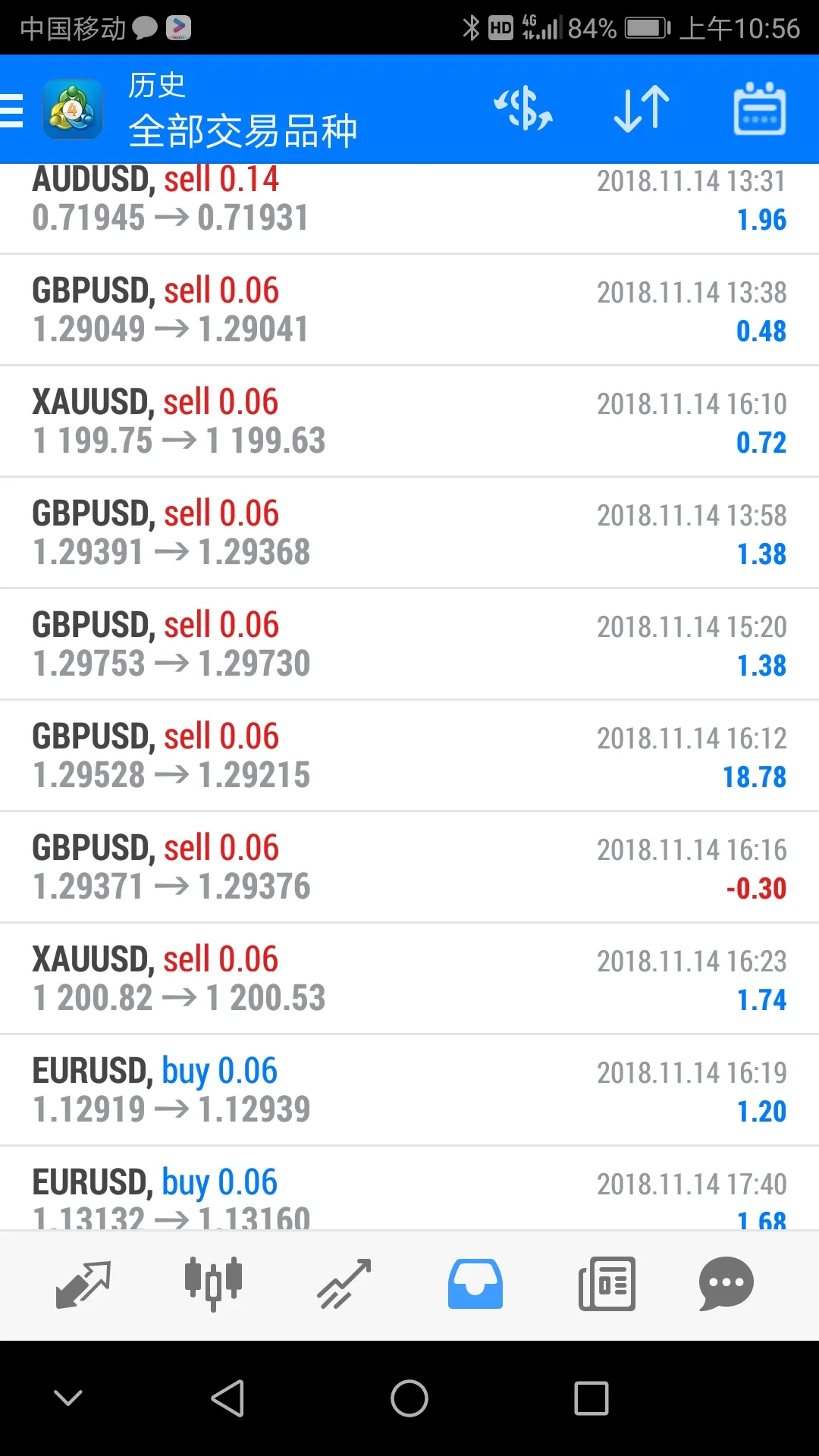The height and width of the screenshot is (1456, 819).
Task: Switch to the Quotes arrows tab
Action: (x=83, y=1285)
